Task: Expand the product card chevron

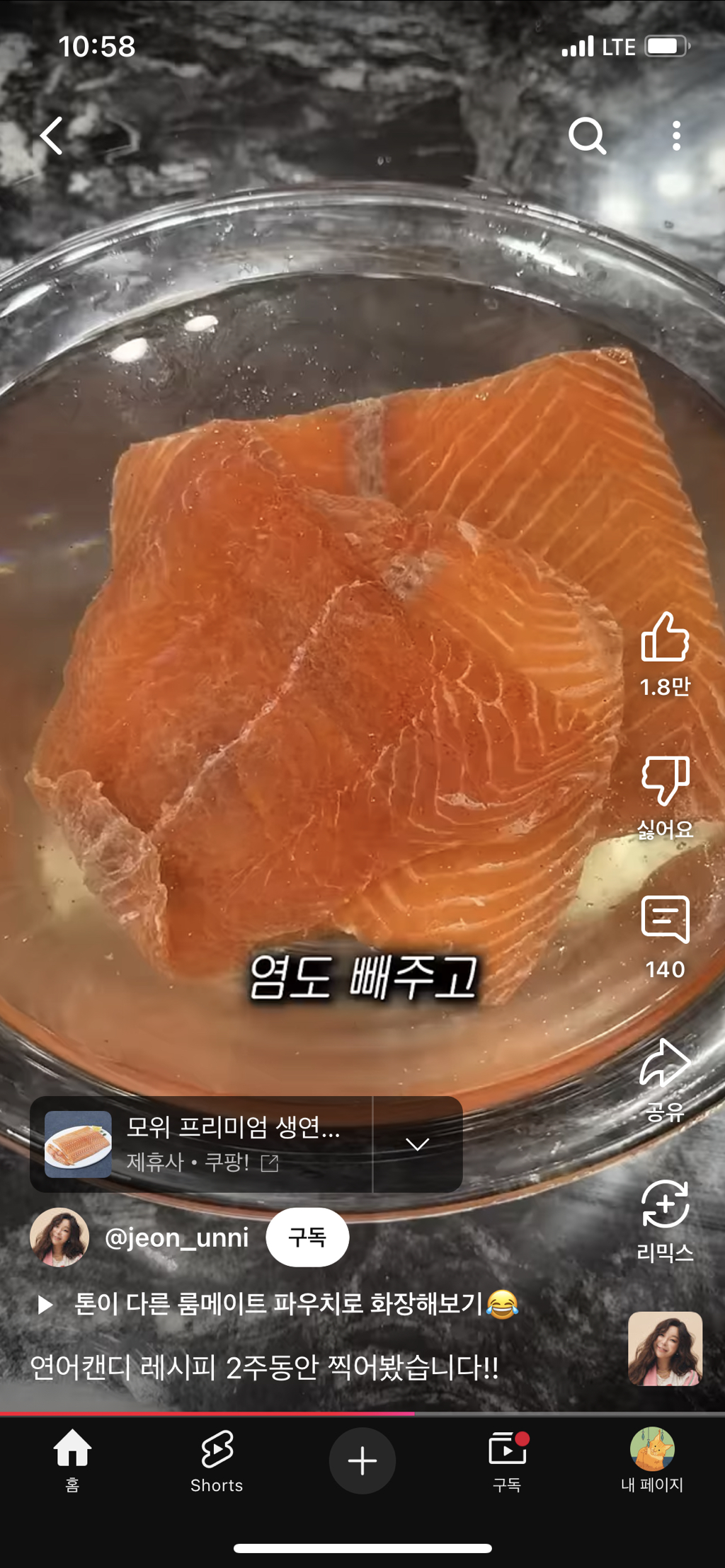Action: 418,1144
